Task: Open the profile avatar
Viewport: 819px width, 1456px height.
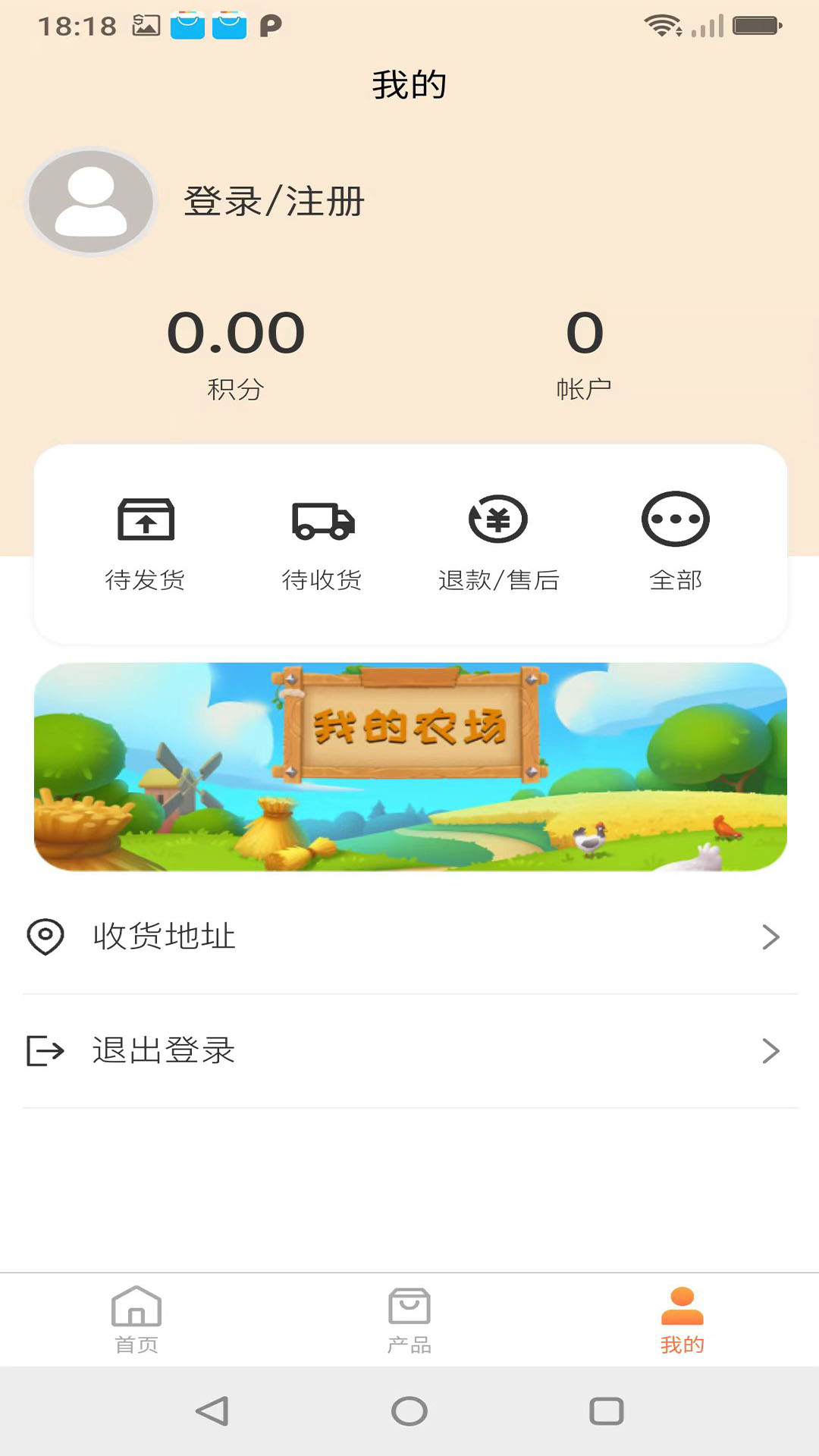Action: 91,202
